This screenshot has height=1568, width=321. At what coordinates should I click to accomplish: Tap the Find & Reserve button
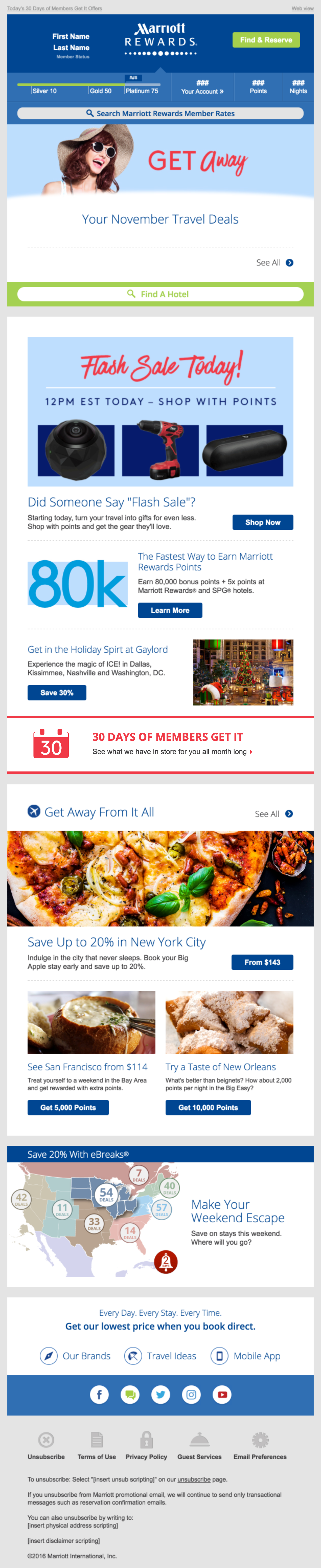click(266, 40)
